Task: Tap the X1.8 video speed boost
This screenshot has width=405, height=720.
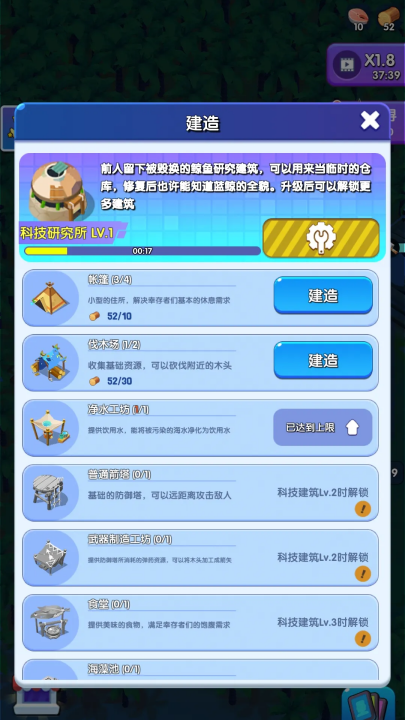Action: [366, 65]
